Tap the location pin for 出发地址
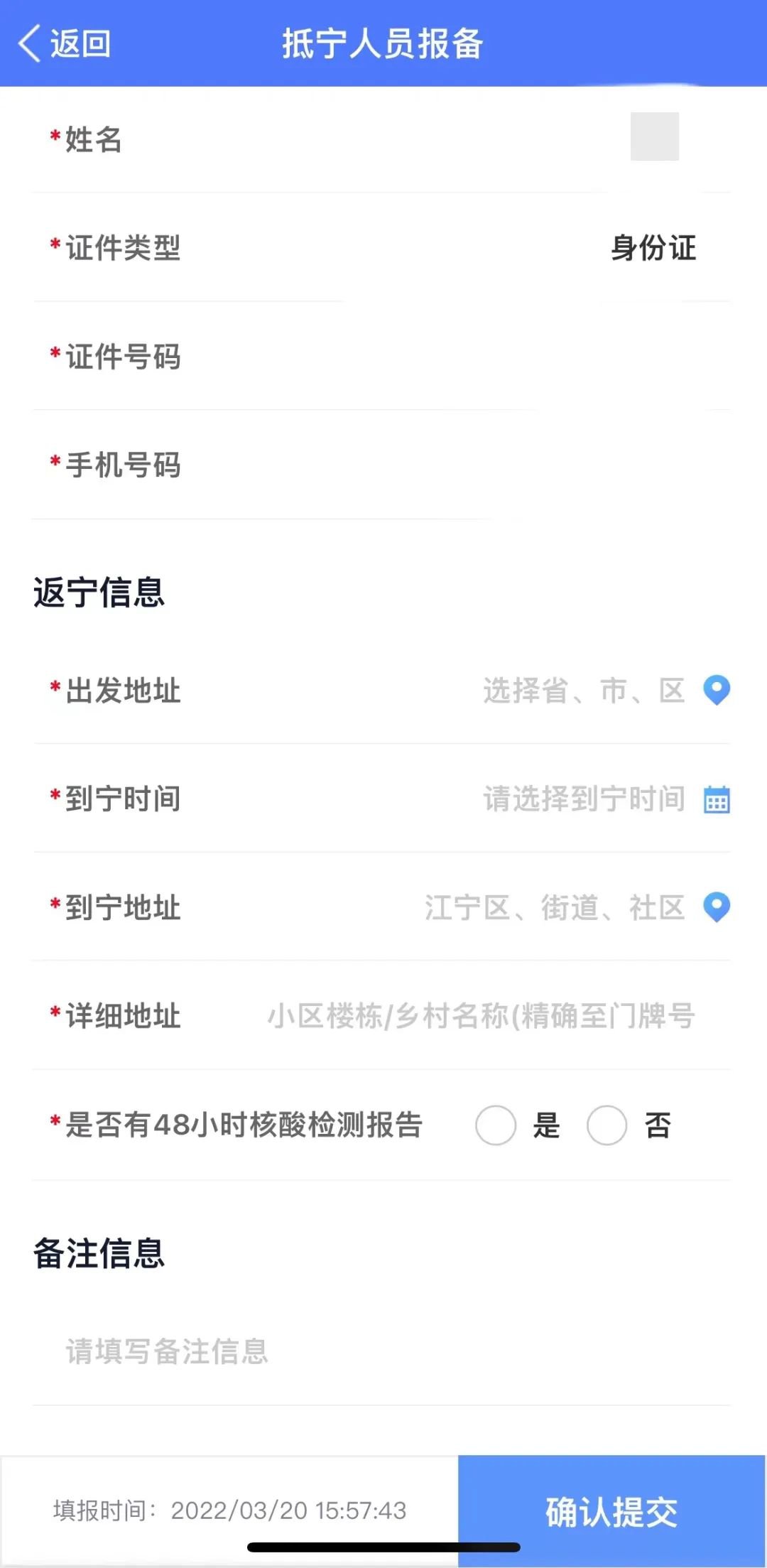 [716, 691]
